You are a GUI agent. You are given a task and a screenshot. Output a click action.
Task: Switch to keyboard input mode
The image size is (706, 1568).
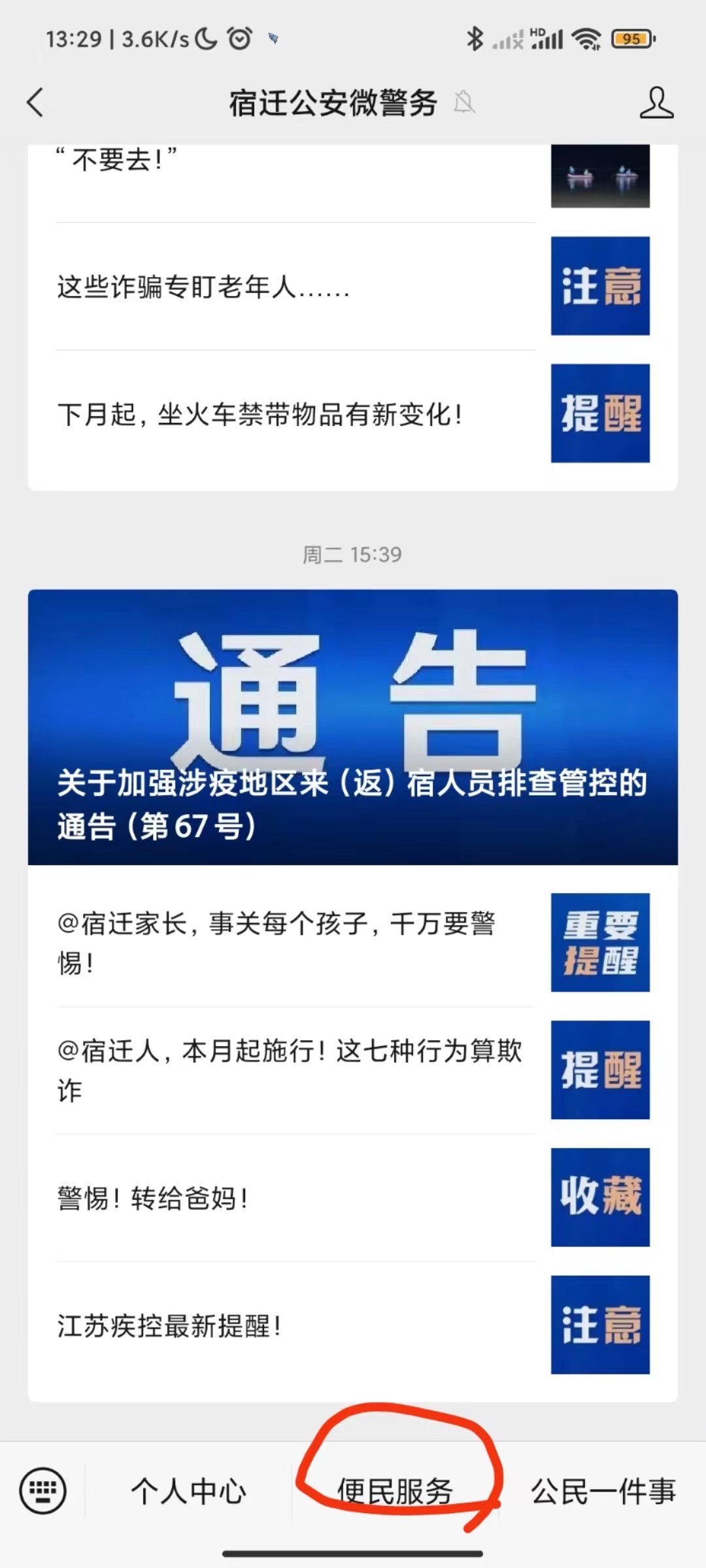[x=43, y=1491]
